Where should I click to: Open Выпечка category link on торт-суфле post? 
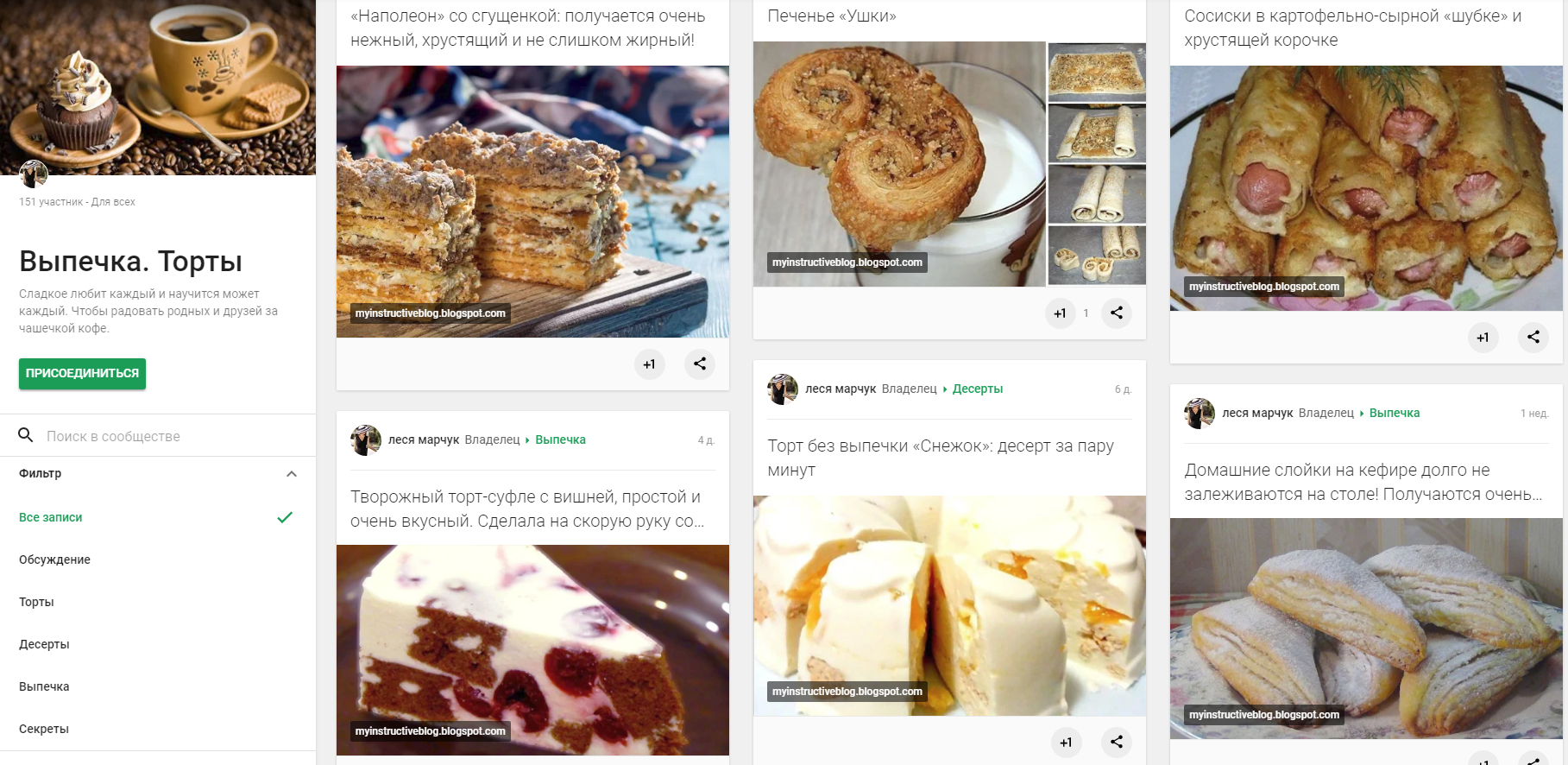pyautogui.click(x=560, y=439)
